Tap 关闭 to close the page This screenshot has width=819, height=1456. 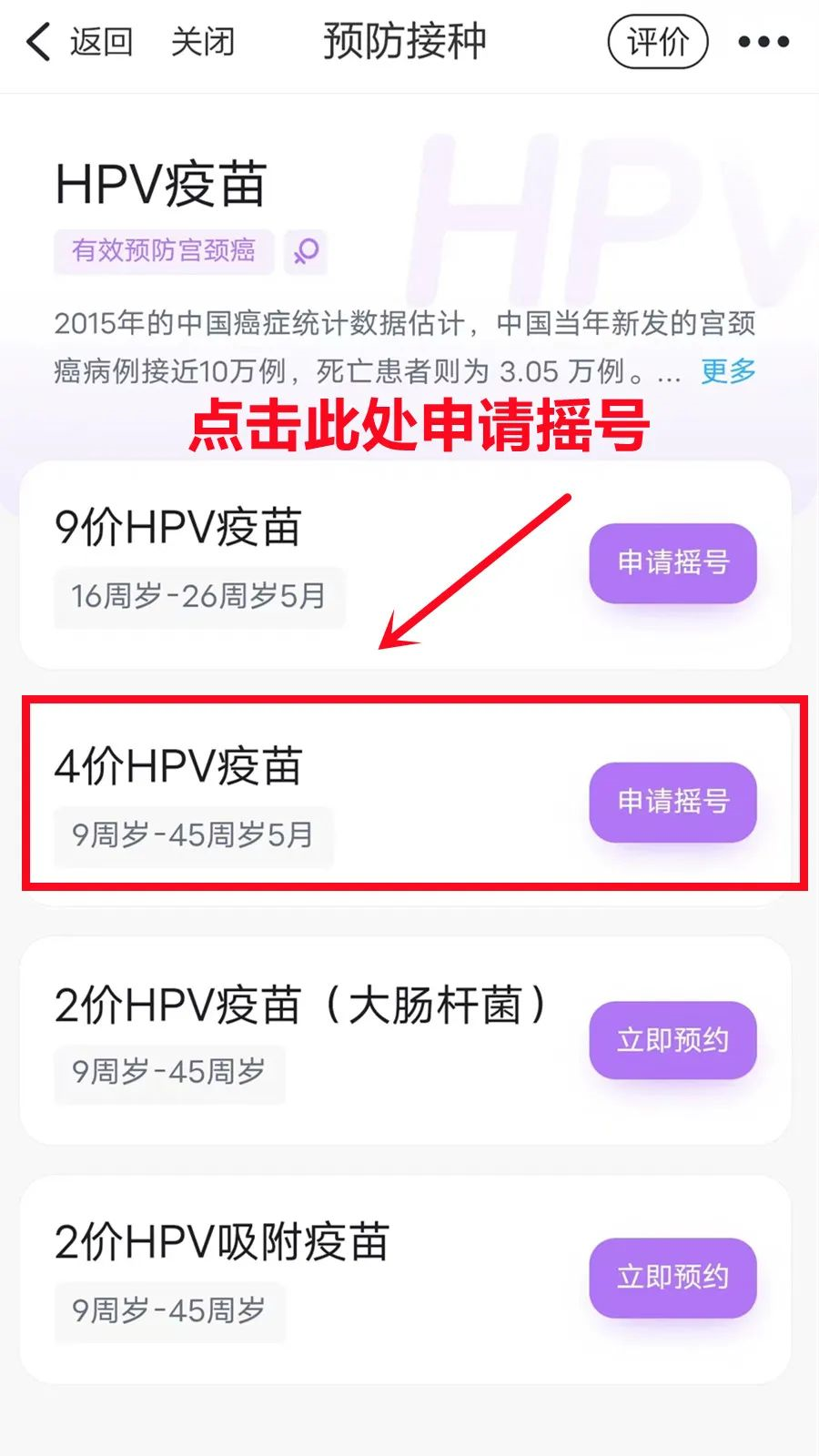(x=202, y=42)
